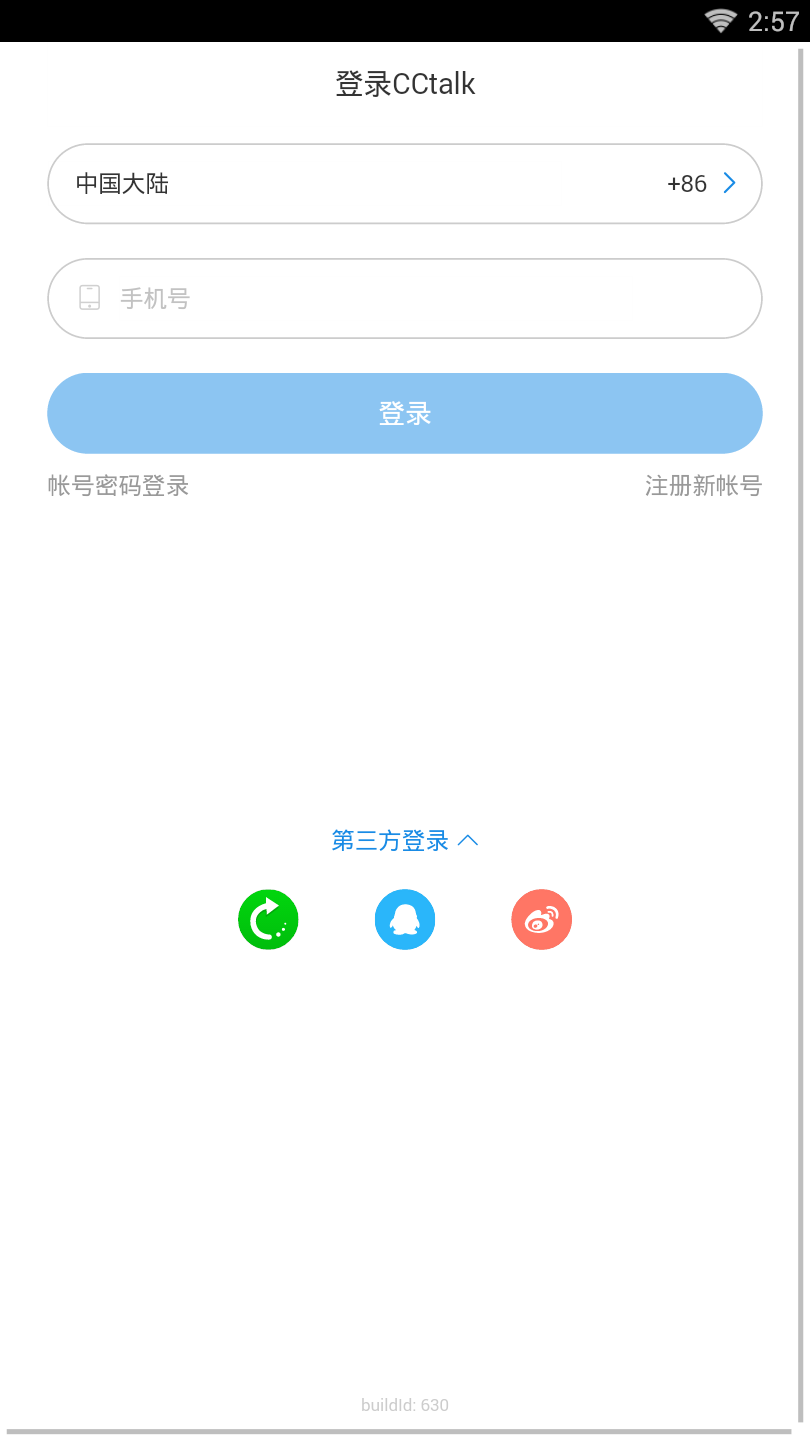Viewport: 810px width, 1440px height.
Task: Focus the 手机号 phone number field
Action: point(420,299)
